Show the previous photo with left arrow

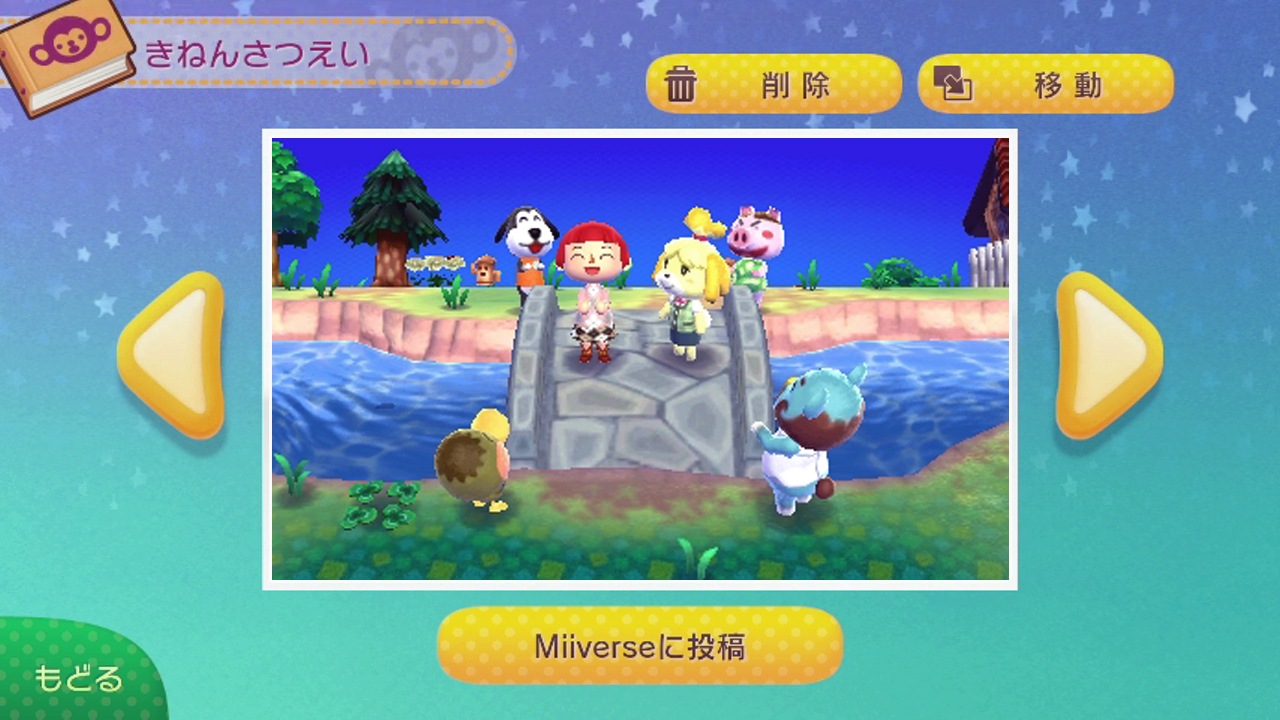pyautogui.click(x=171, y=355)
